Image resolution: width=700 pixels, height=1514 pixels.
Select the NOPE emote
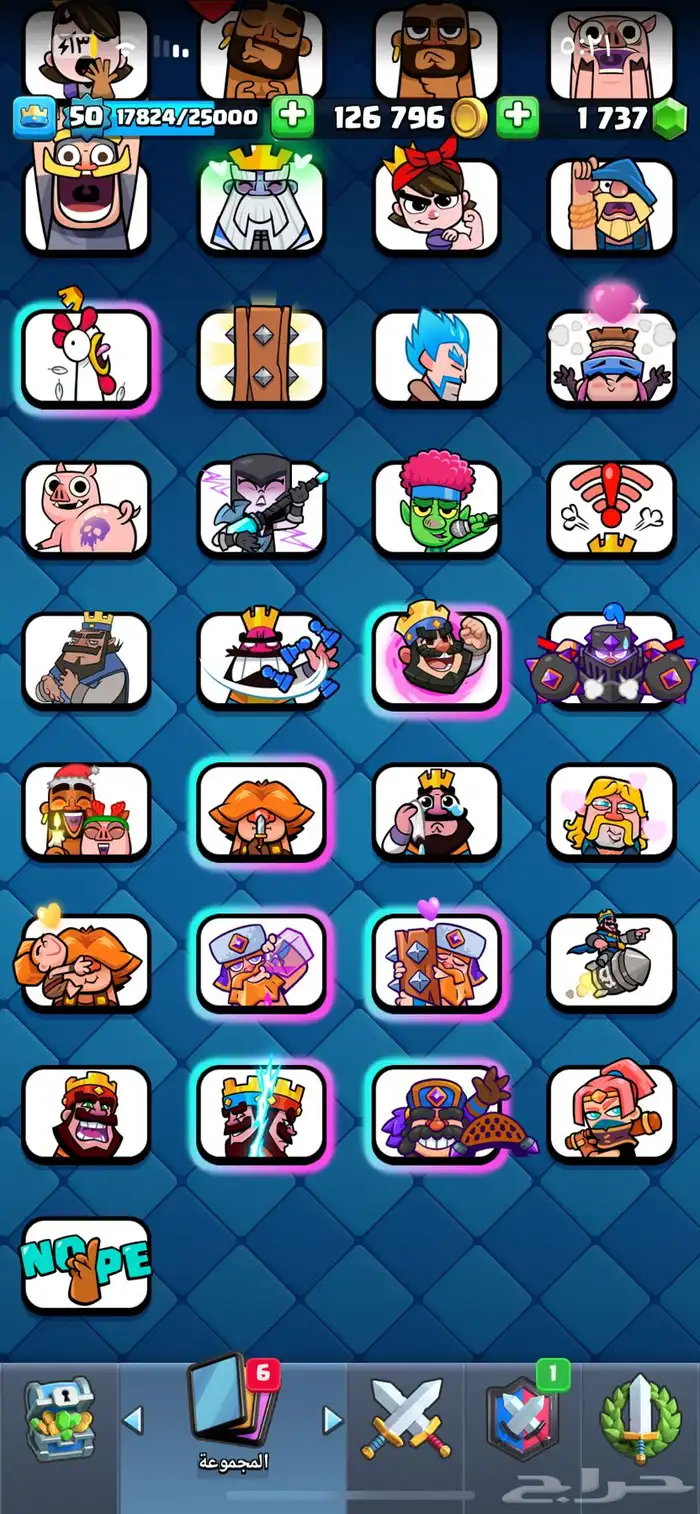(x=86, y=1265)
